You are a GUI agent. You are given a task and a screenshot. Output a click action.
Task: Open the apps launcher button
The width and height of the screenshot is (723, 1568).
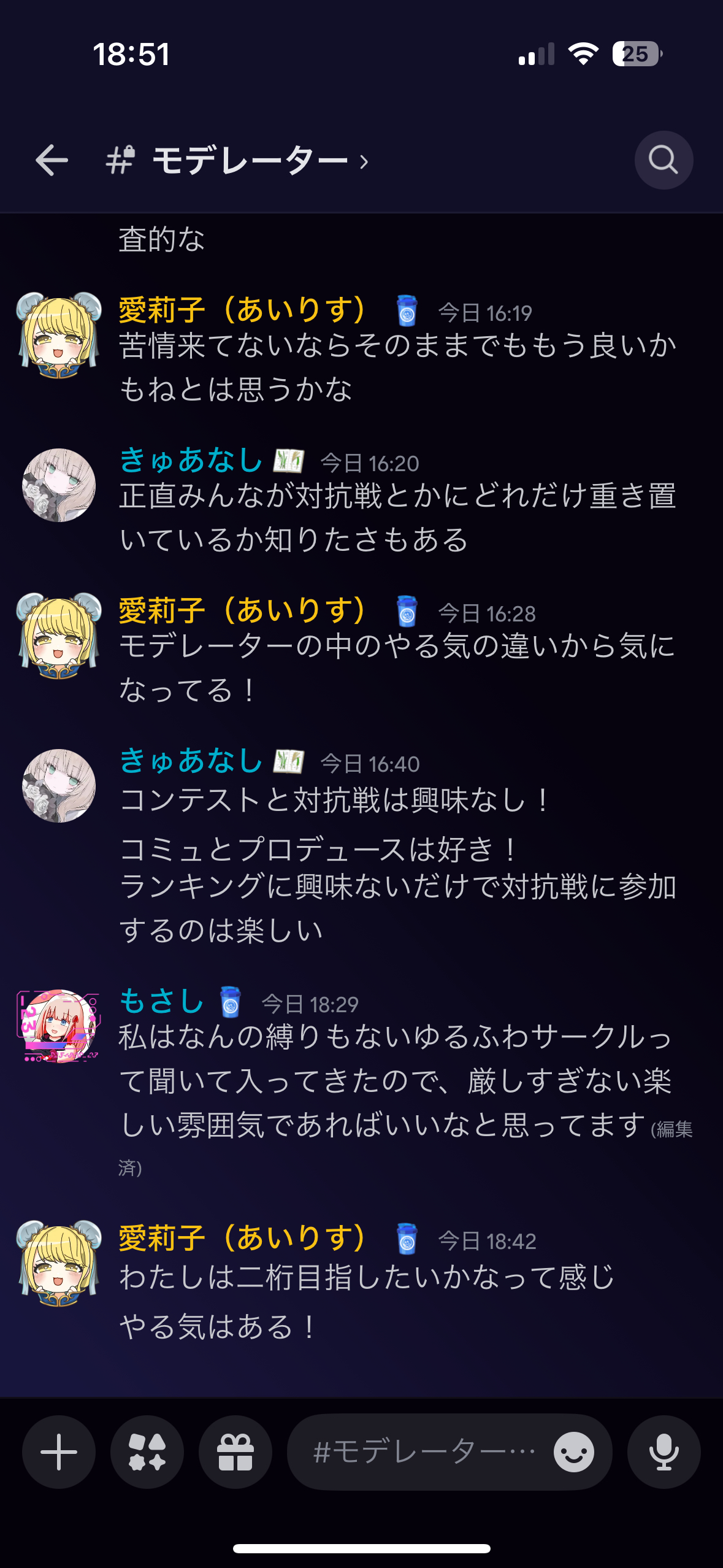coord(147,1452)
